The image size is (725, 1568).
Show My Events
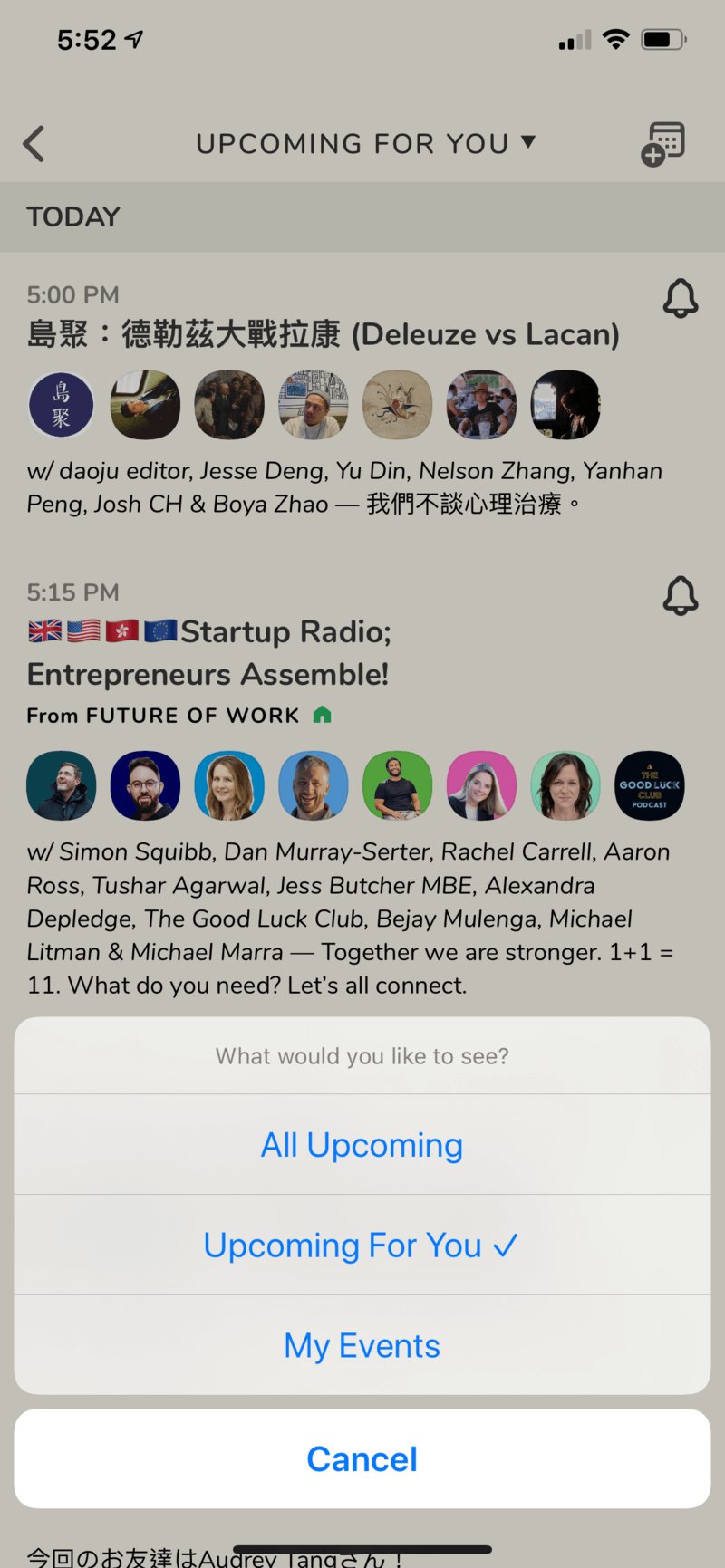coord(362,1346)
